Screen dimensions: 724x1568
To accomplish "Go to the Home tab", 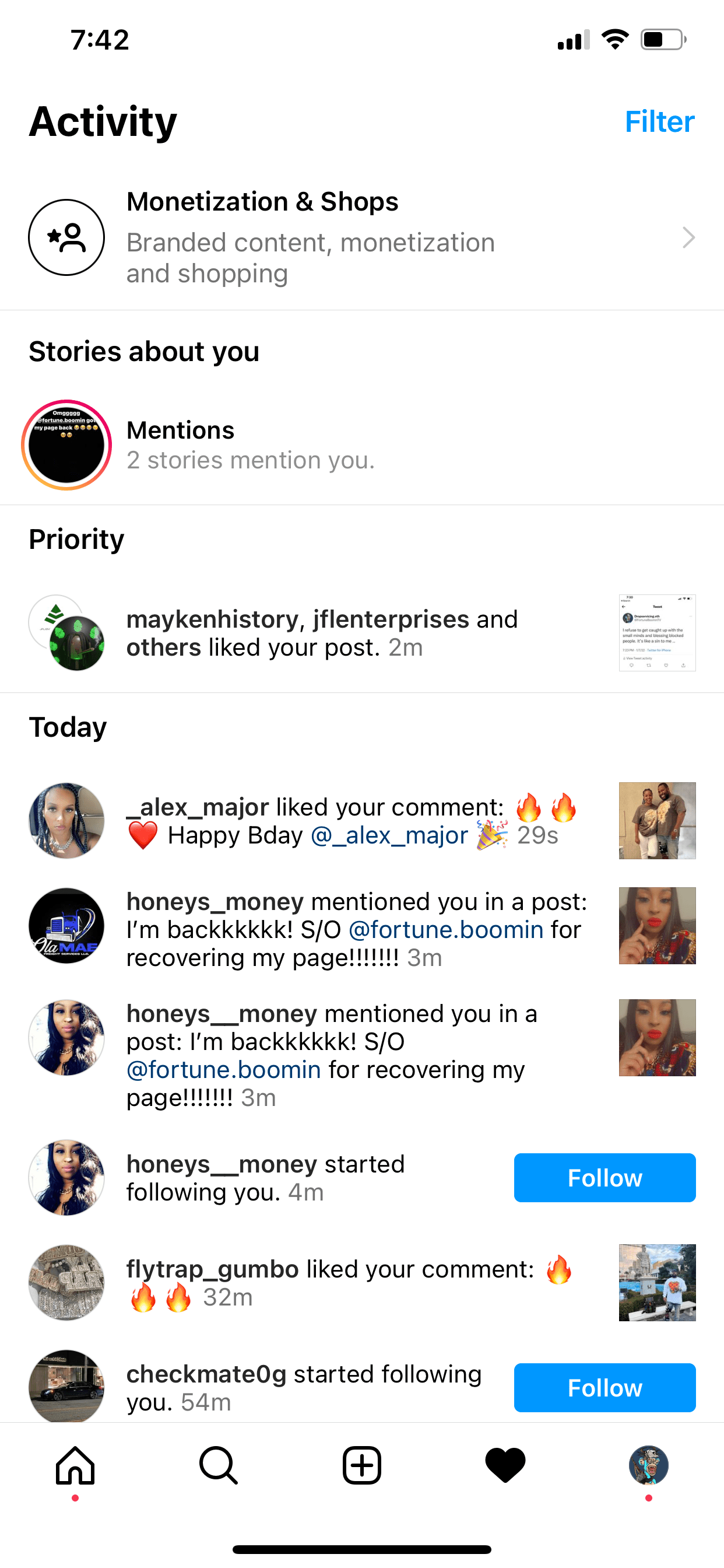I will pyautogui.click(x=75, y=1465).
